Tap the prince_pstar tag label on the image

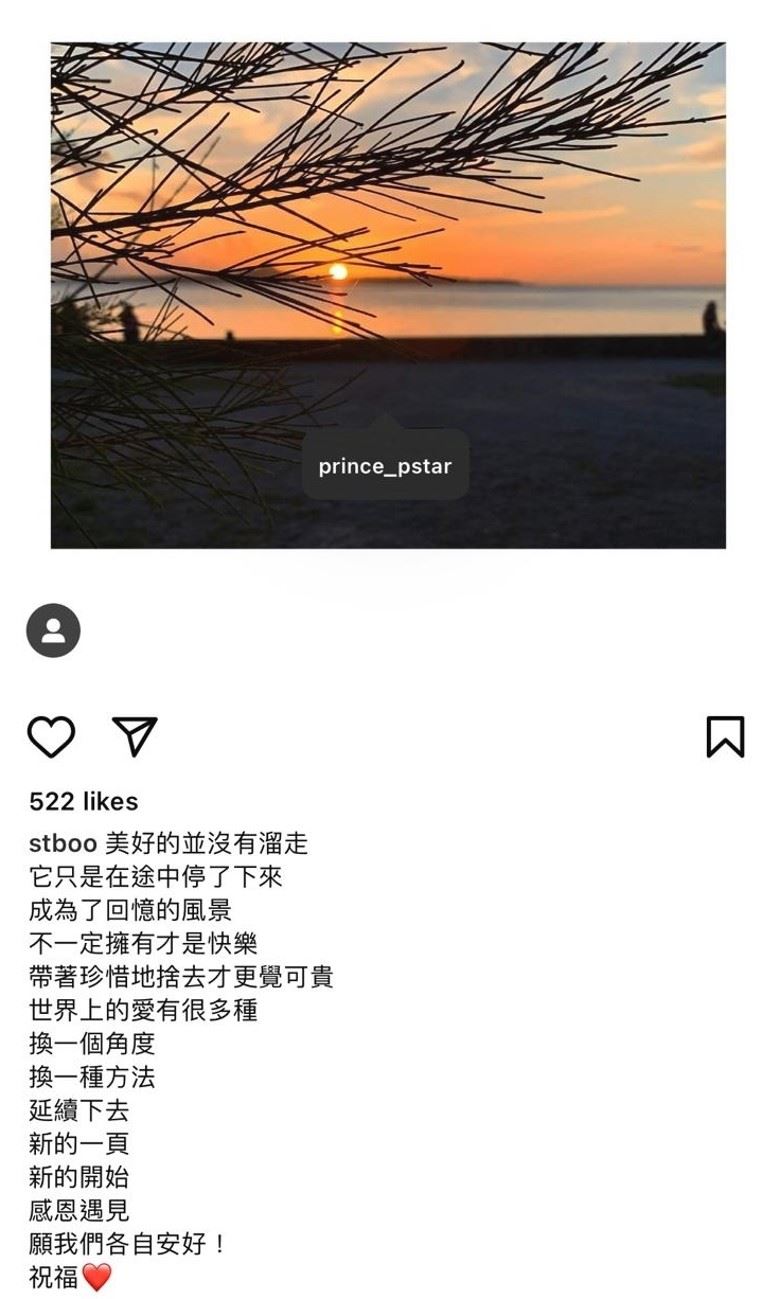pos(387,464)
